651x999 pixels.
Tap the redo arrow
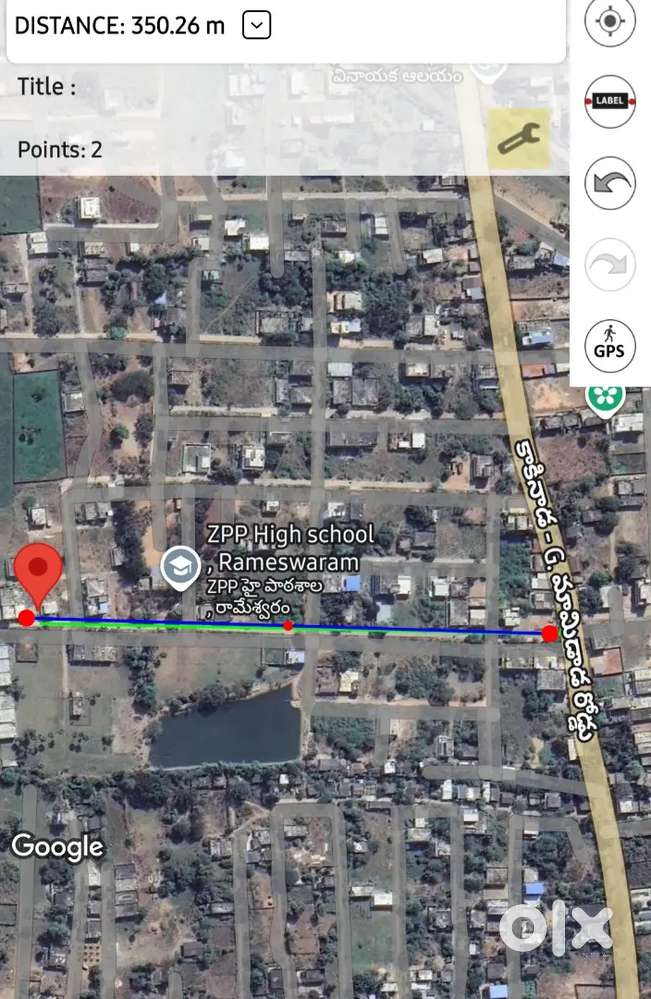(x=610, y=264)
